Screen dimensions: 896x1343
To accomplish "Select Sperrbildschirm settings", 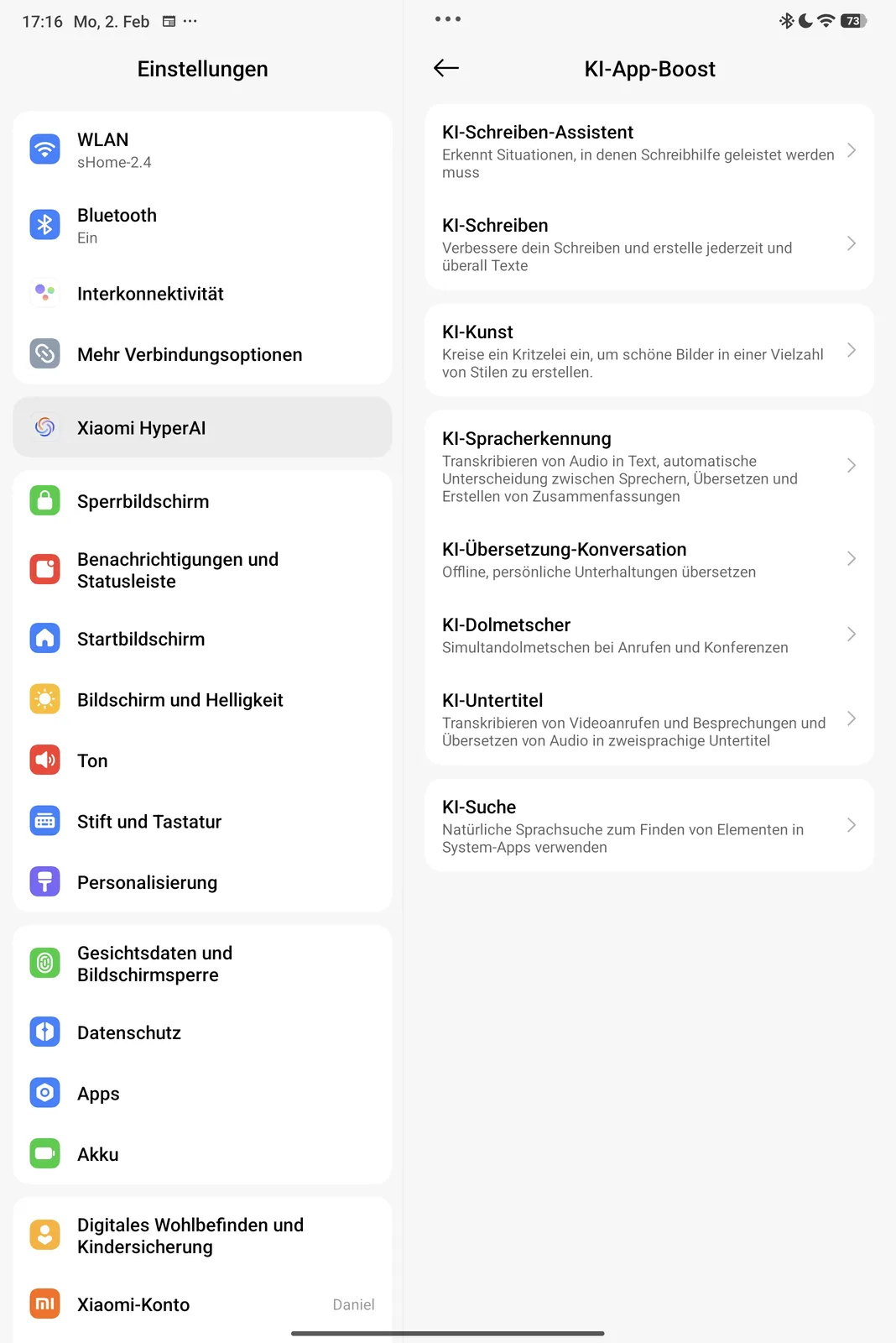I will click(201, 501).
